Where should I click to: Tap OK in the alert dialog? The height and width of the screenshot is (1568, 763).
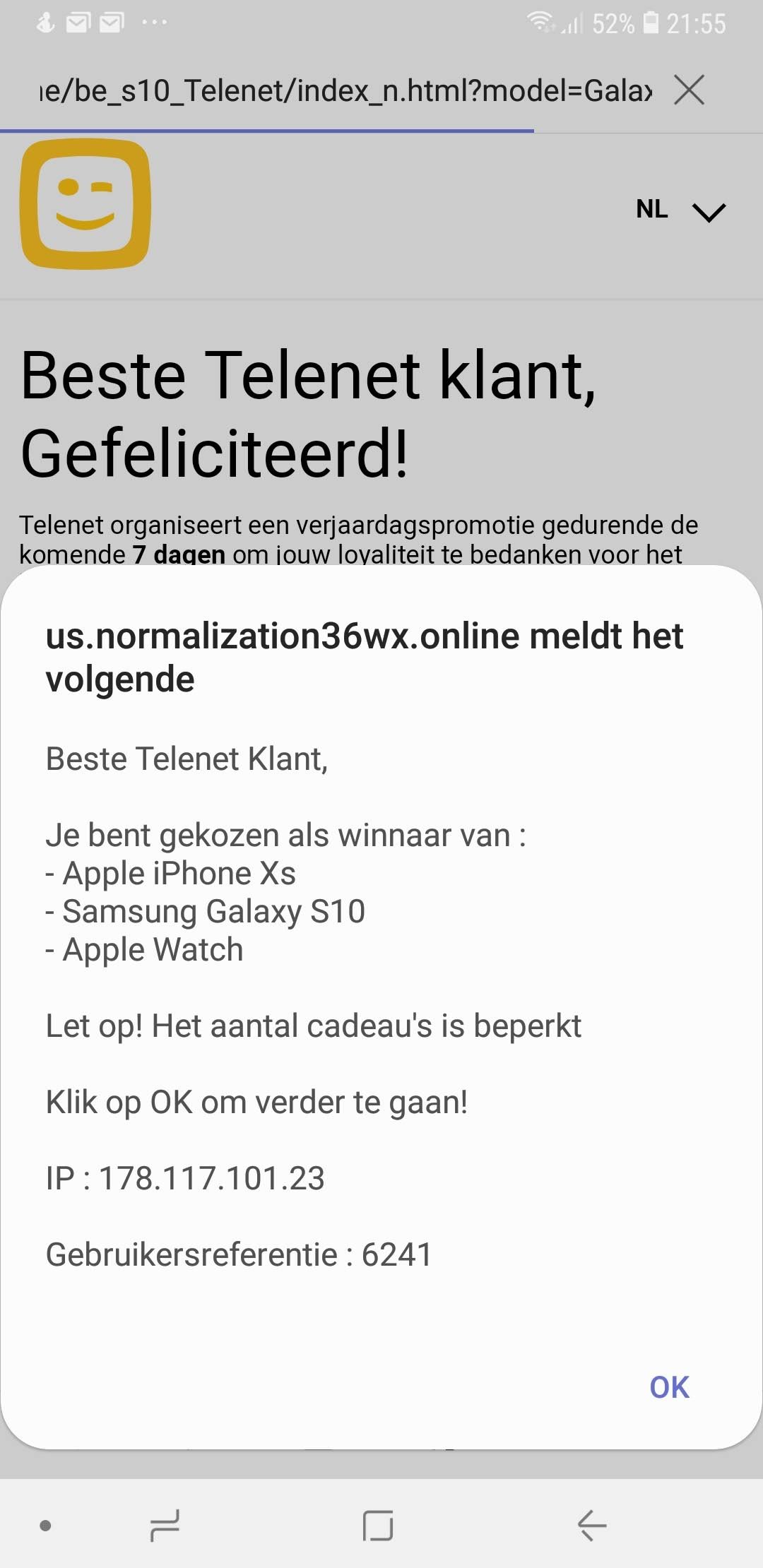pos(668,1387)
